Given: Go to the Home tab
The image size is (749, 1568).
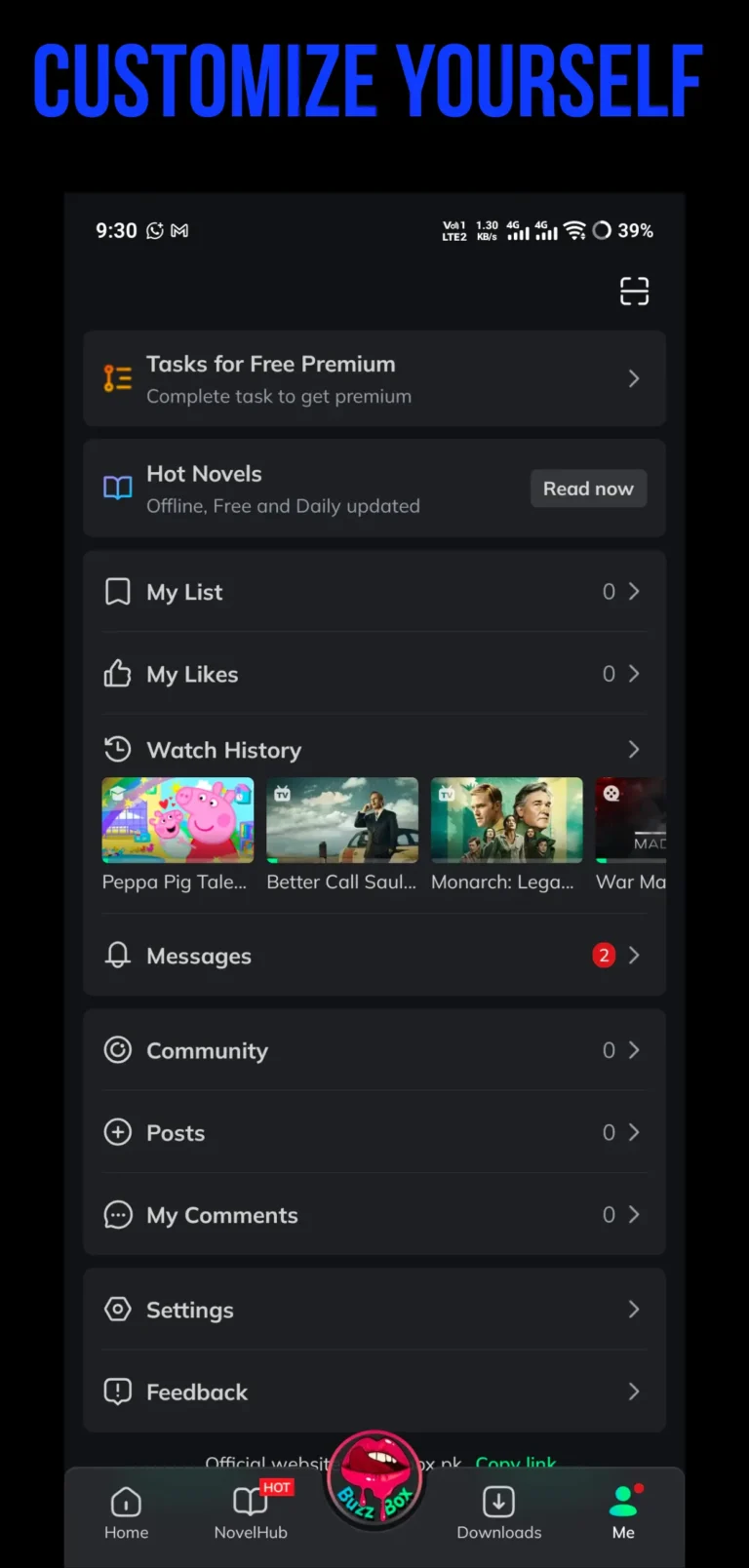Looking at the screenshot, I should (x=126, y=1511).
